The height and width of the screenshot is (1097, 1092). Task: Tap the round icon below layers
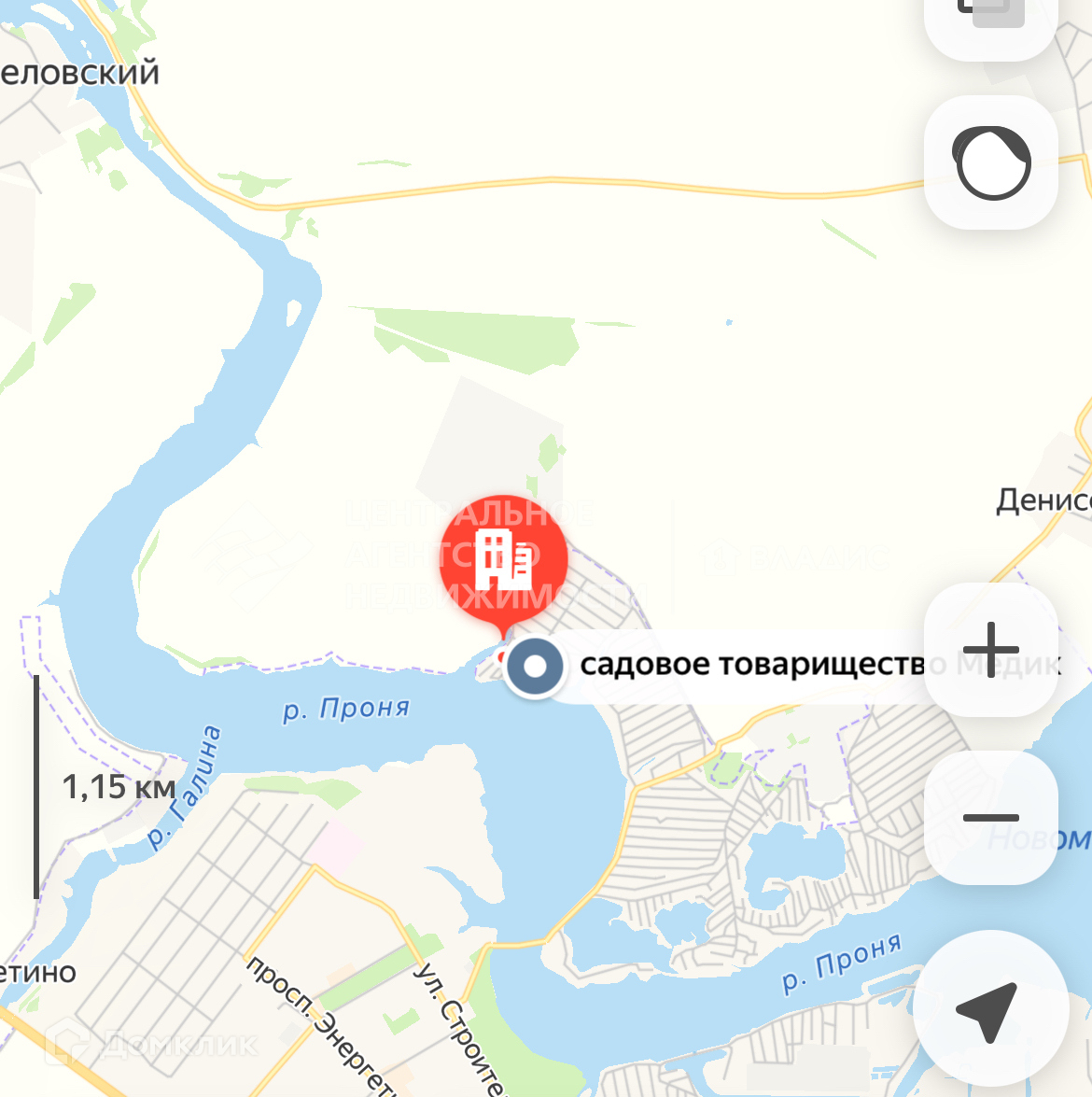990,162
